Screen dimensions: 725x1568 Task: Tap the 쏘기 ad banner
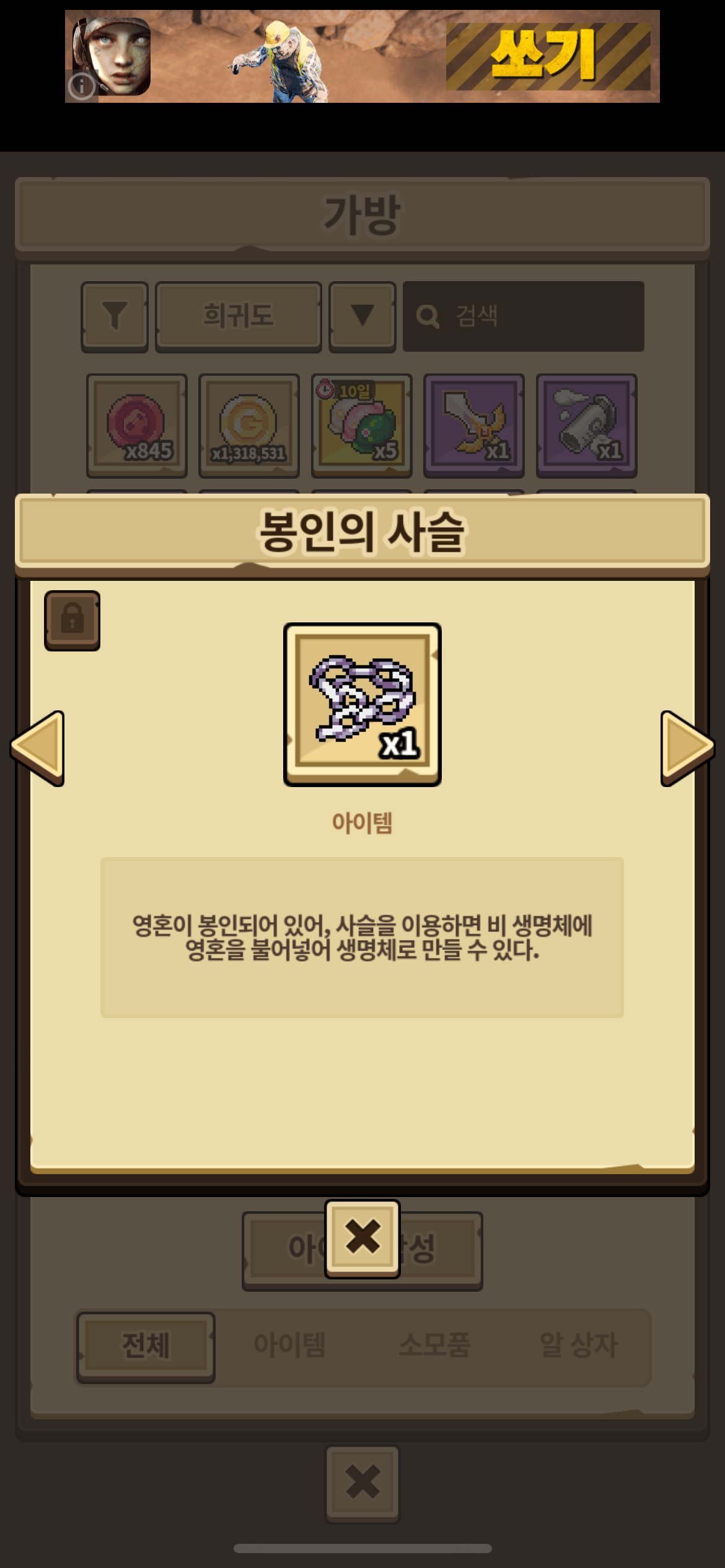tap(362, 56)
